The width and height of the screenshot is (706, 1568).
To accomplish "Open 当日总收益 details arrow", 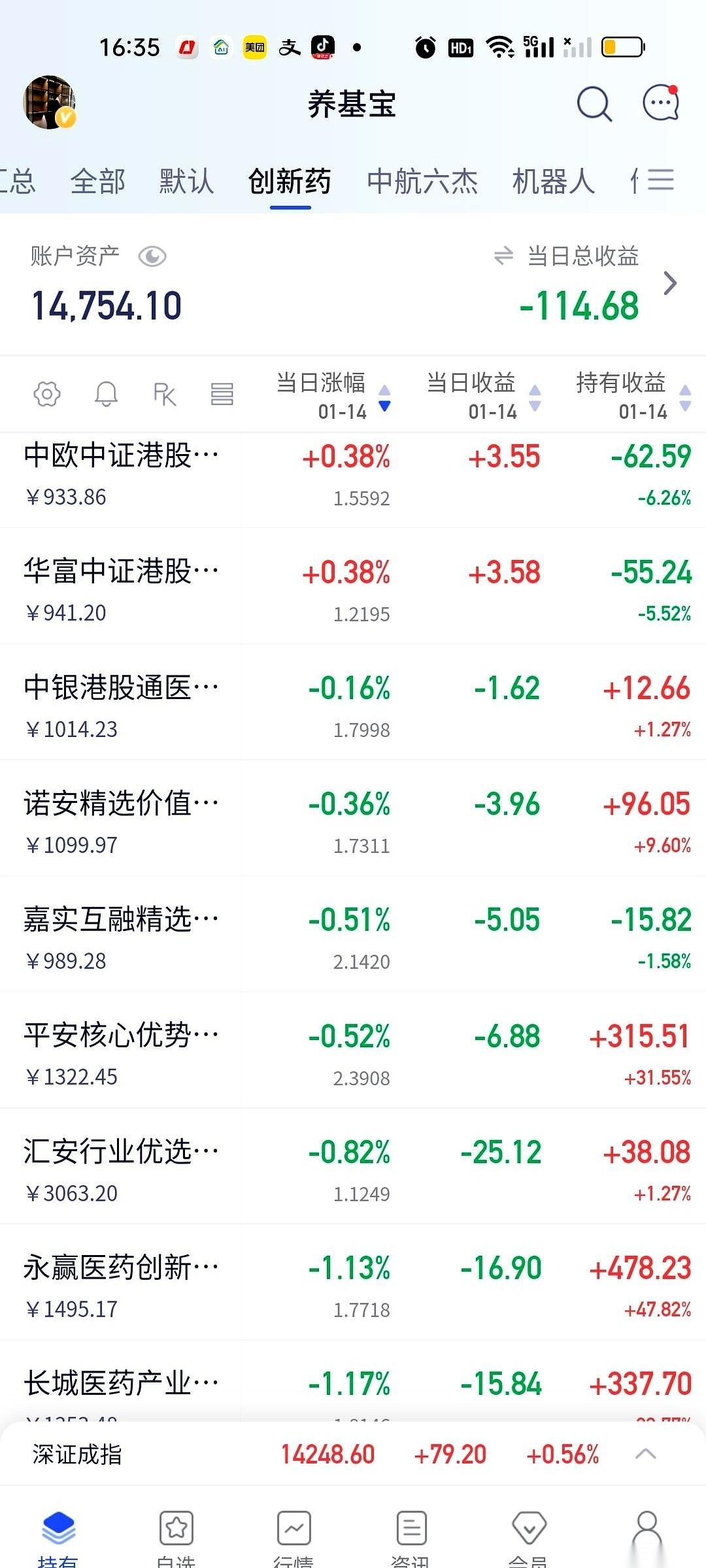I will tap(670, 284).
